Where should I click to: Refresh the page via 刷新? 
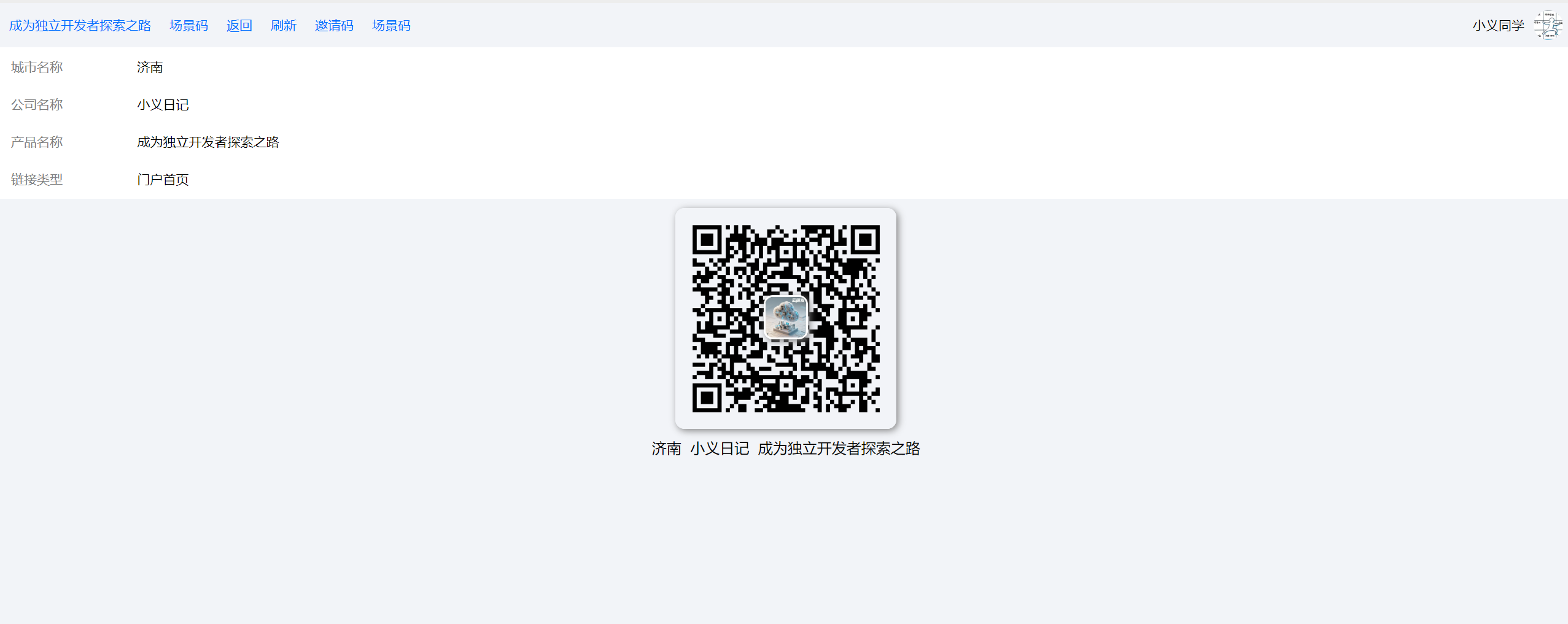tap(283, 26)
